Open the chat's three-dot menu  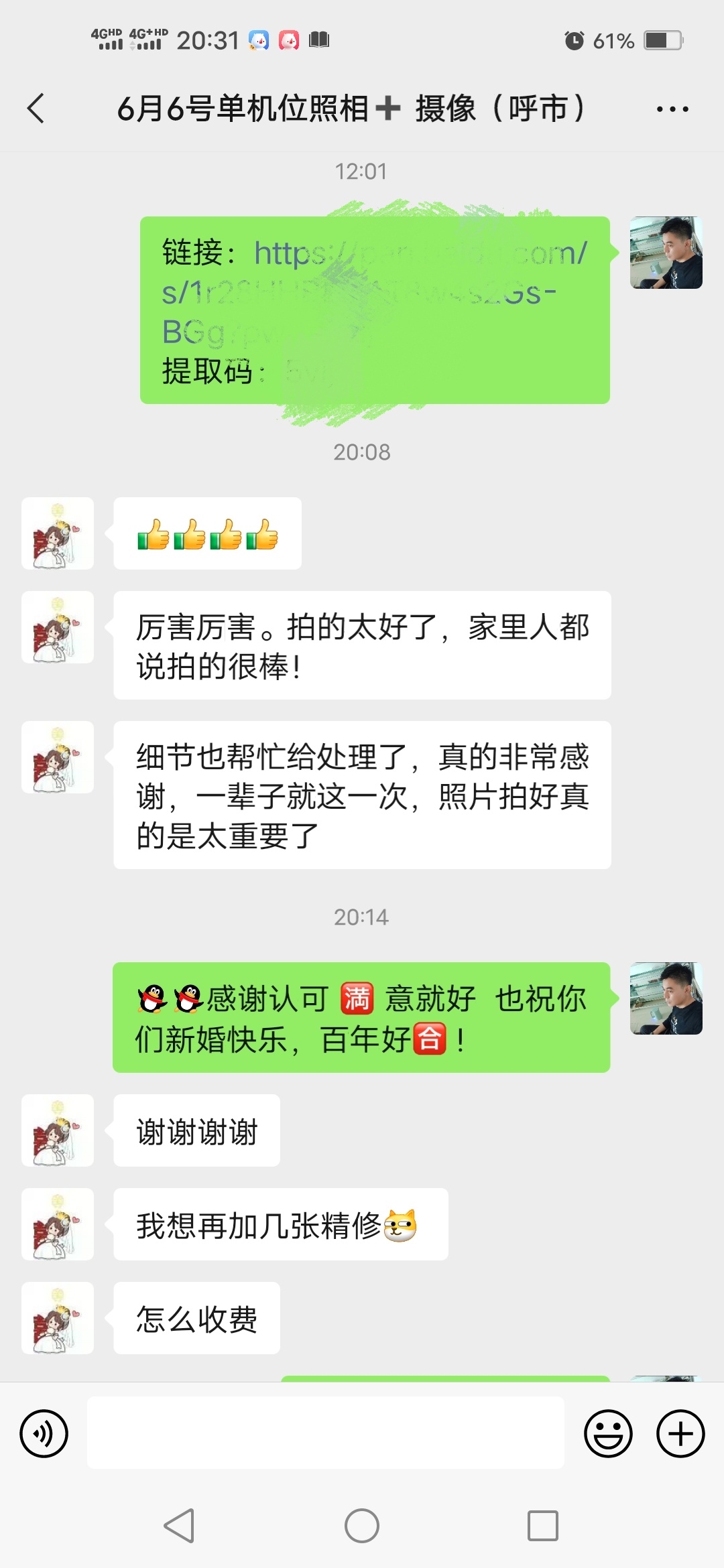[x=672, y=109]
